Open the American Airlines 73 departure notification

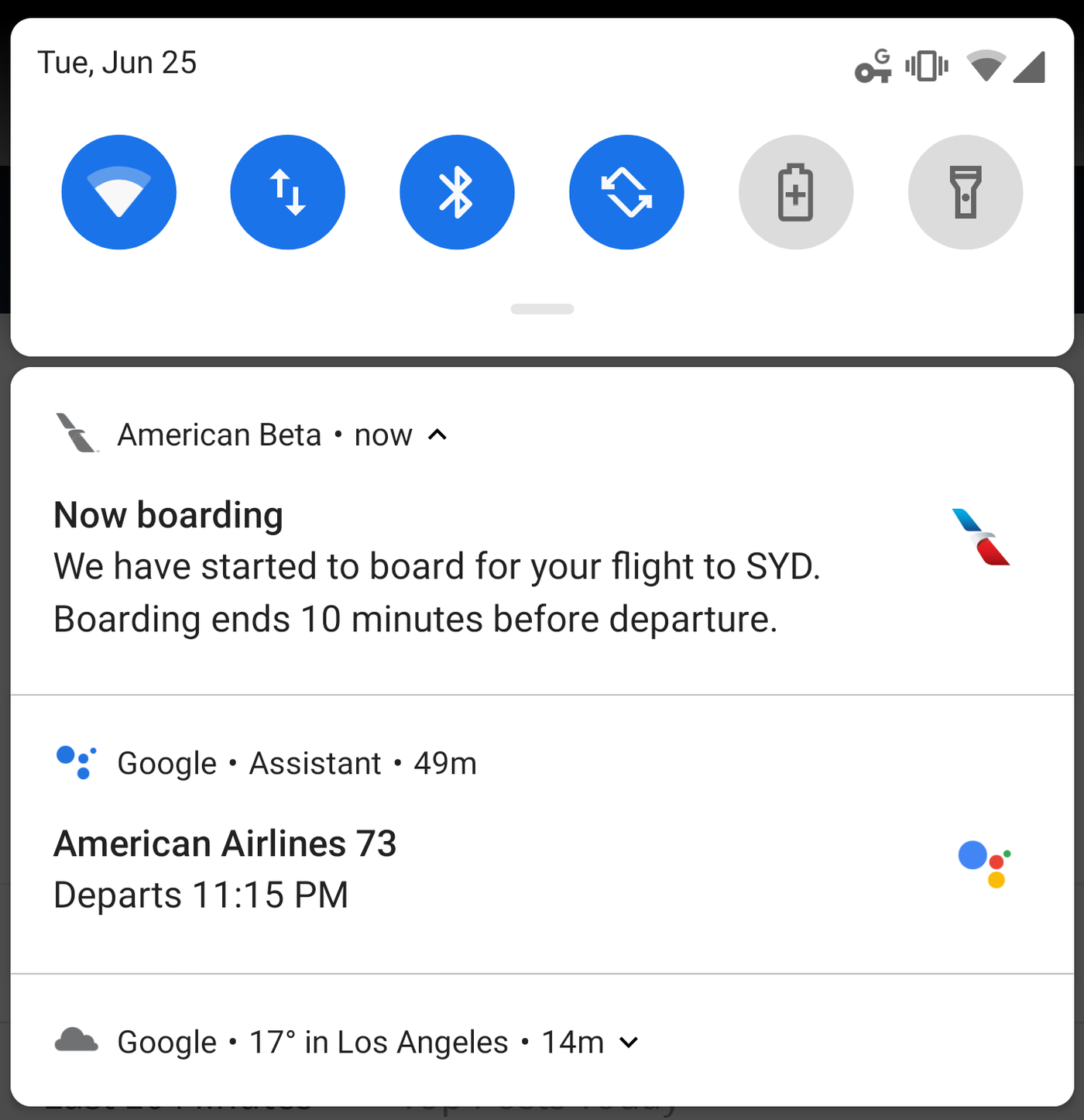coord(465,867)
